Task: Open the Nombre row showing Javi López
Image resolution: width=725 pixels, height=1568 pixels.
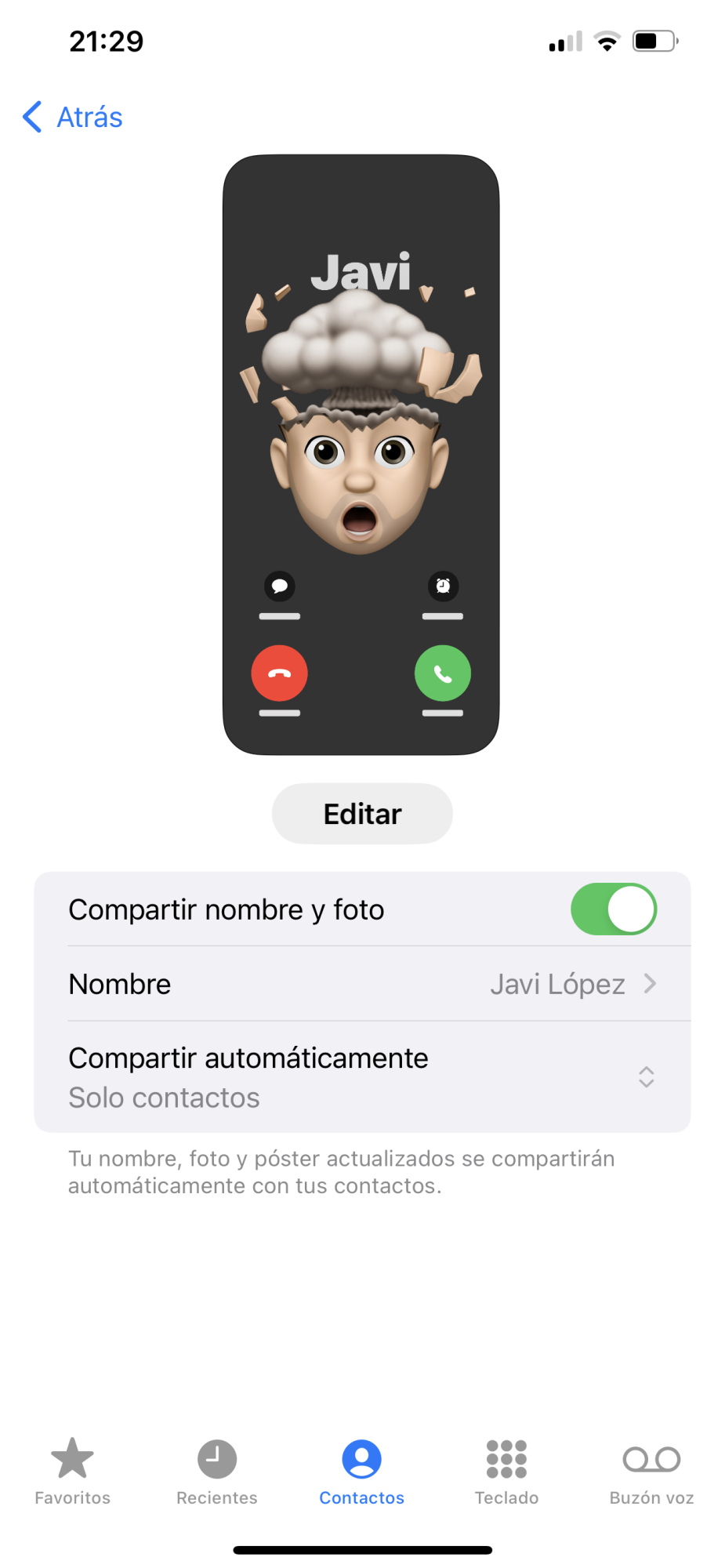Action: 362,984
